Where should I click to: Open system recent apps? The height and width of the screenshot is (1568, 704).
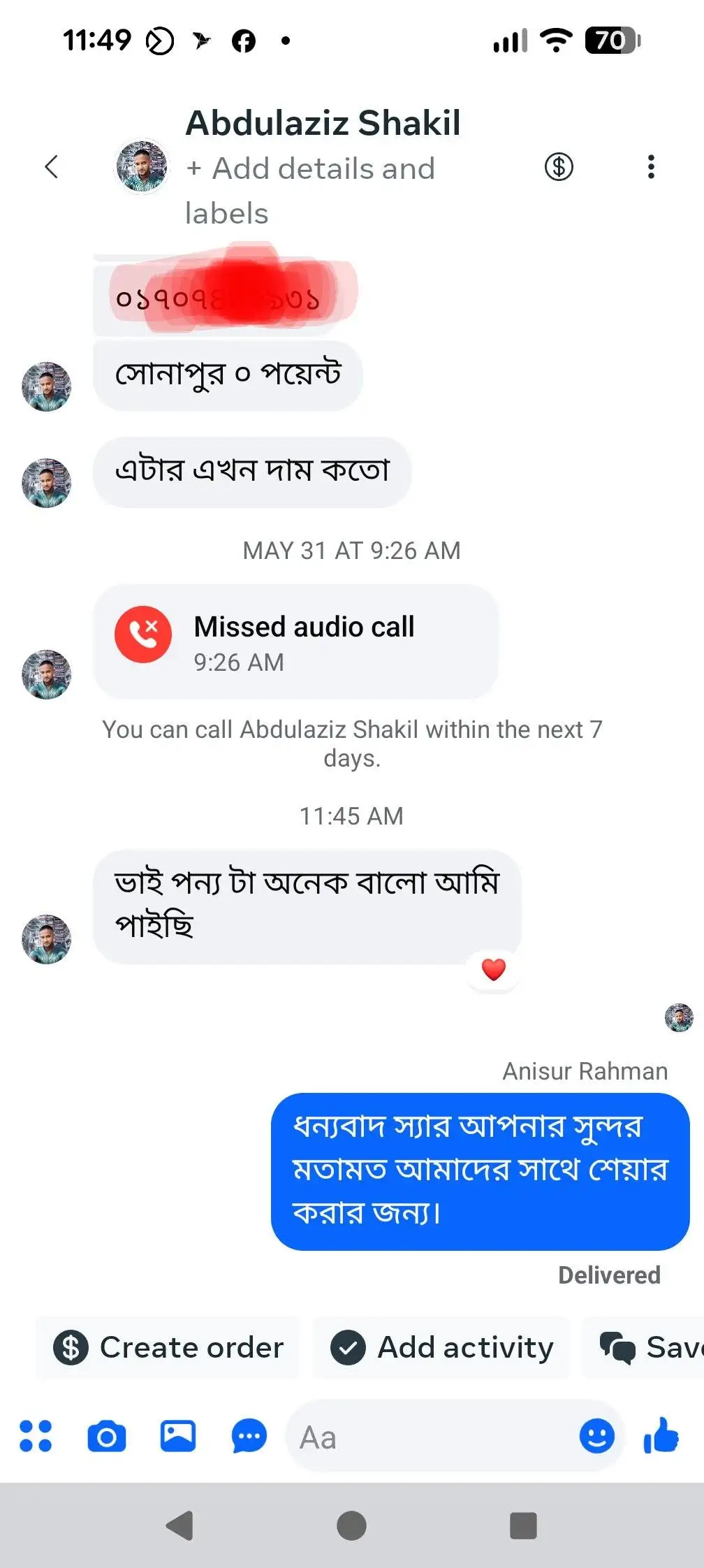[x=524, y=1525]
